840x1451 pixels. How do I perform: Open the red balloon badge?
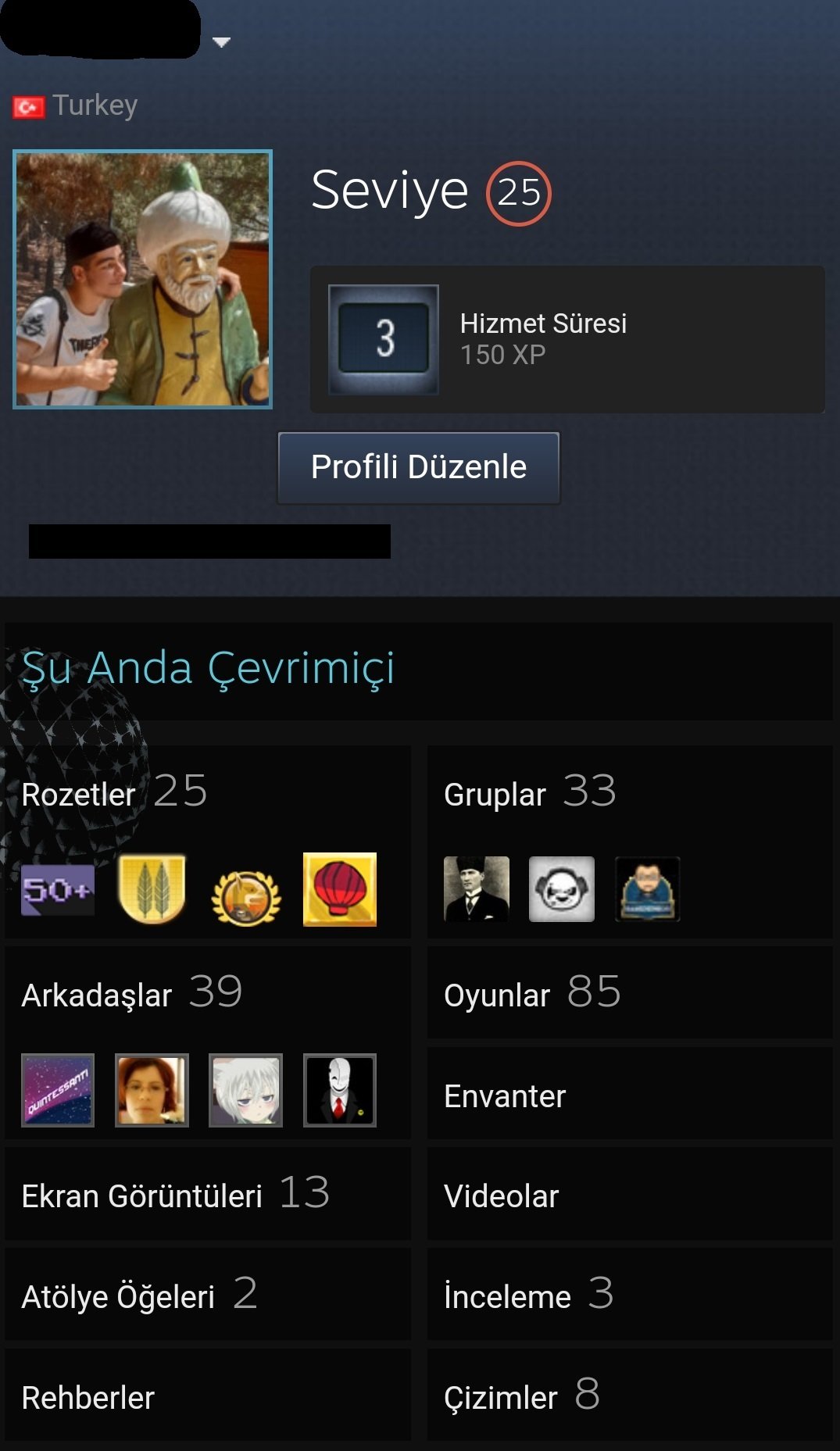[x=340, y=889]
